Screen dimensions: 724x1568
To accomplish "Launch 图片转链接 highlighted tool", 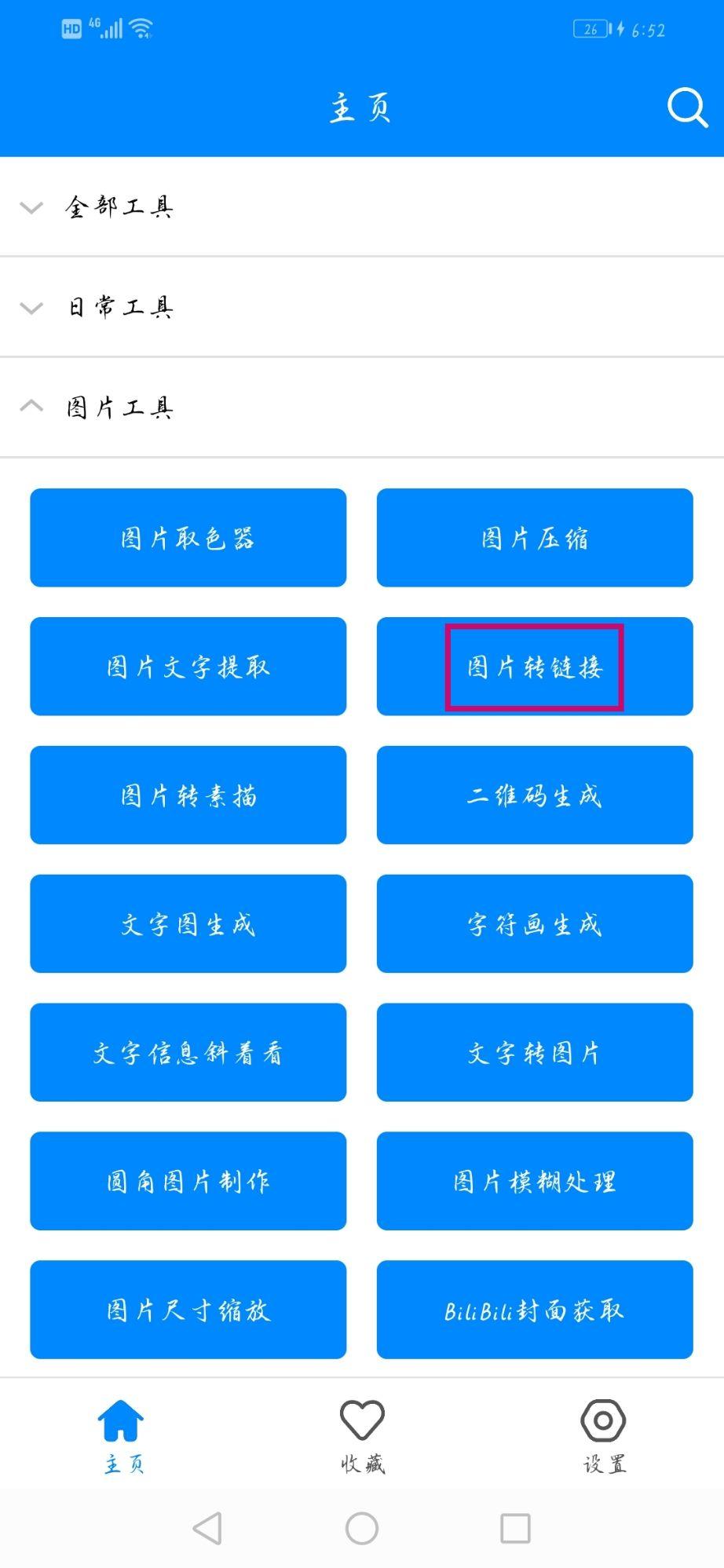I will [535, 666].
